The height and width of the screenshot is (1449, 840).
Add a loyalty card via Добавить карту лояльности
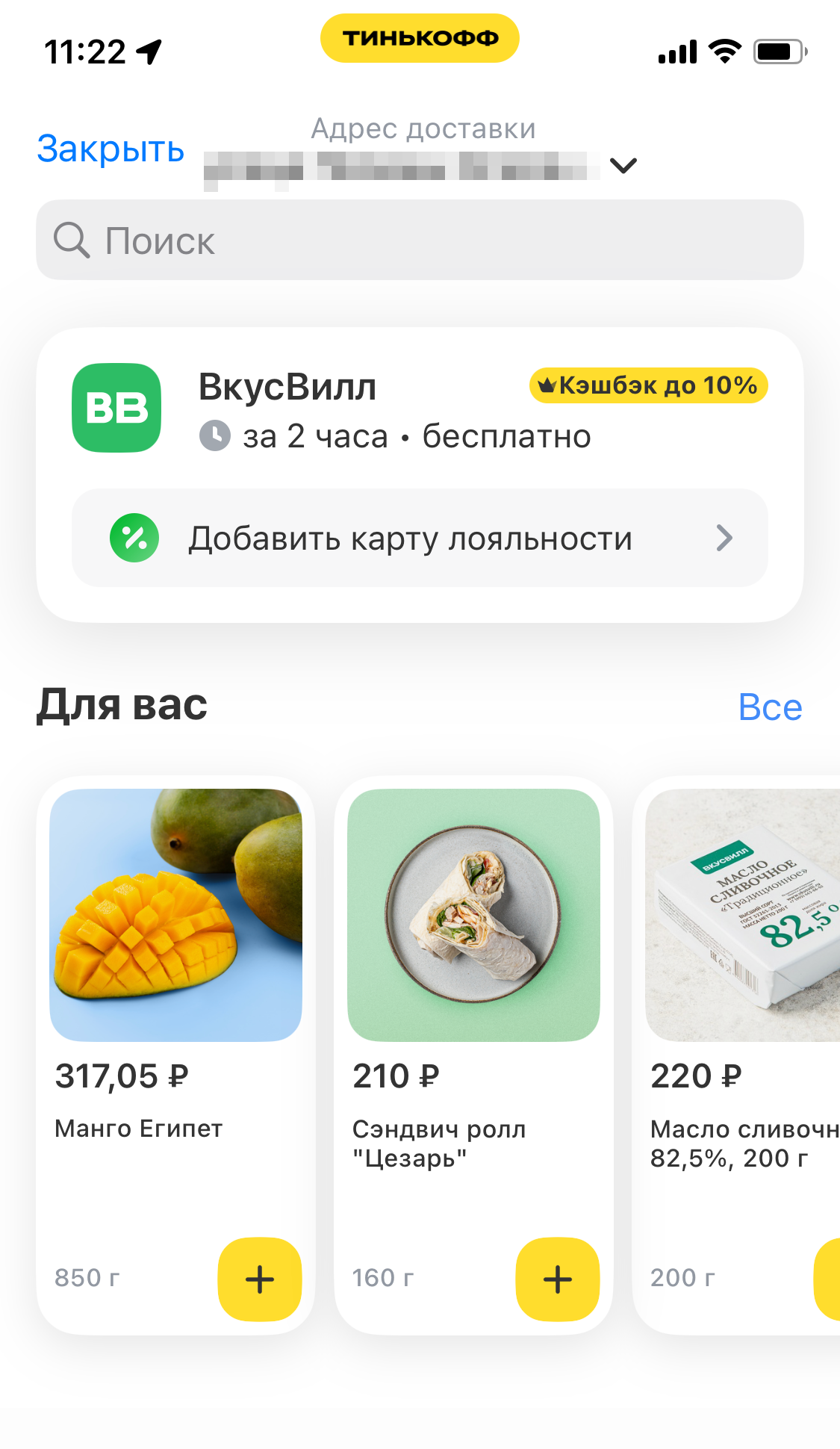click(420, 538)
